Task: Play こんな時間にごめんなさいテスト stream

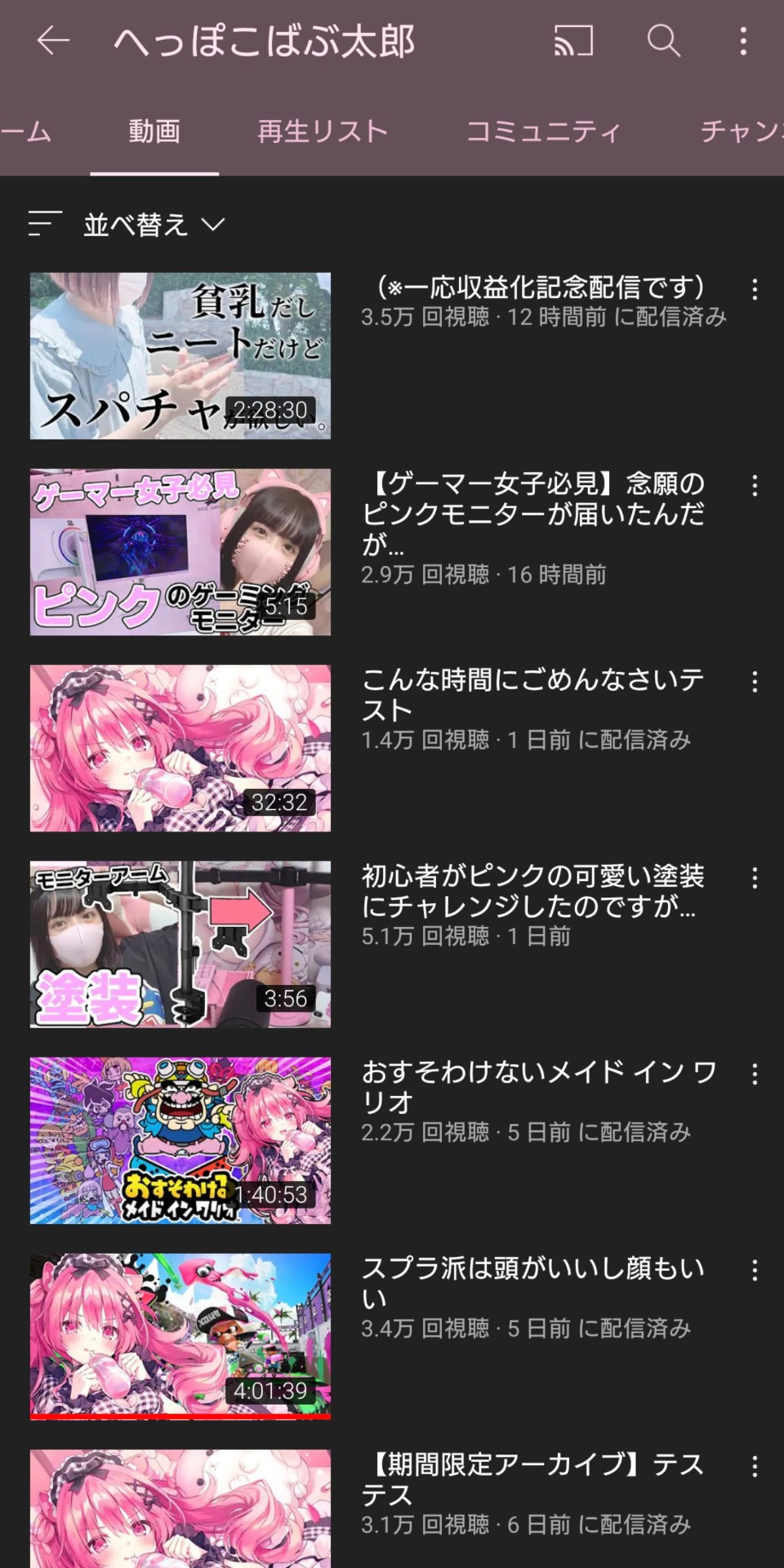Action: pos(180,748)
